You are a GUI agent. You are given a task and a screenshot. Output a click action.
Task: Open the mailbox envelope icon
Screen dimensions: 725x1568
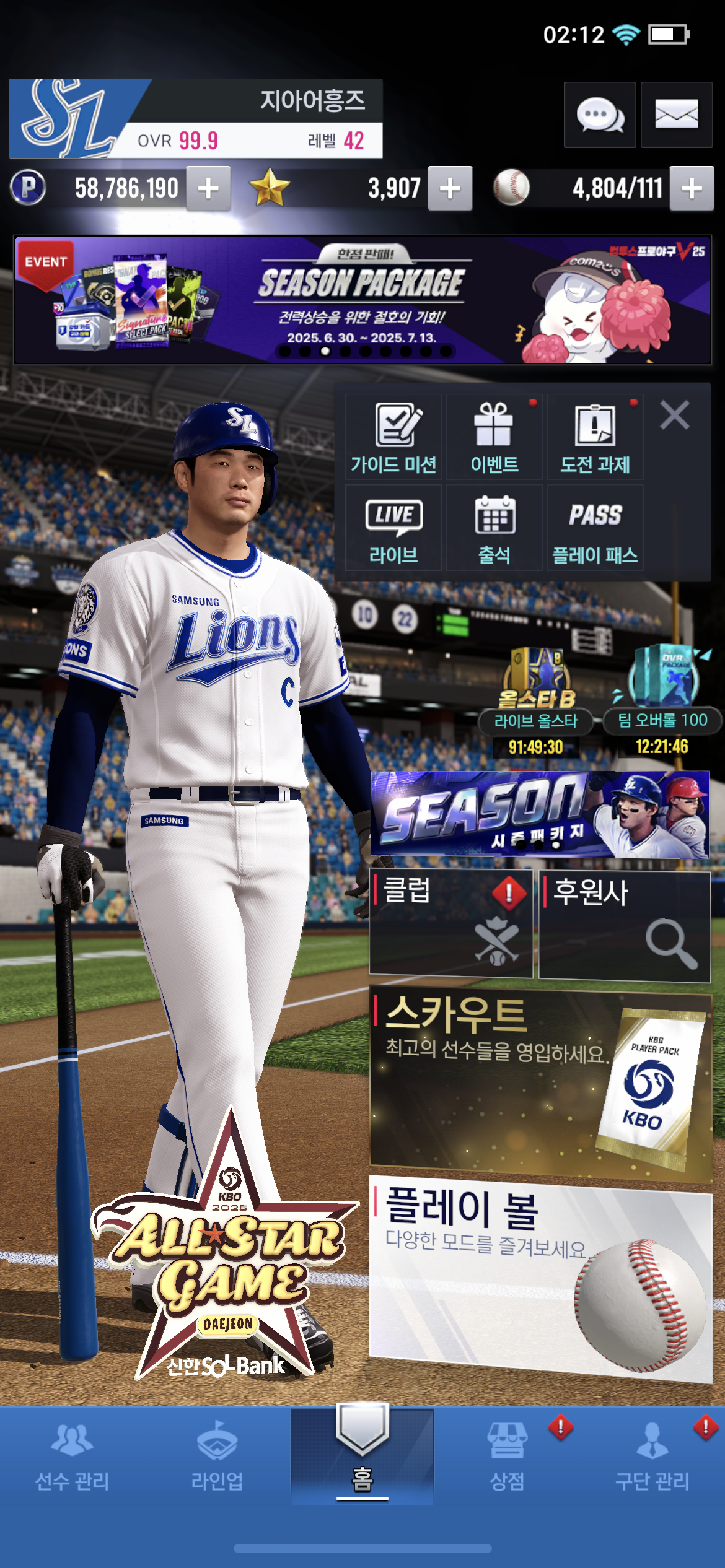[x=676, y=115]
